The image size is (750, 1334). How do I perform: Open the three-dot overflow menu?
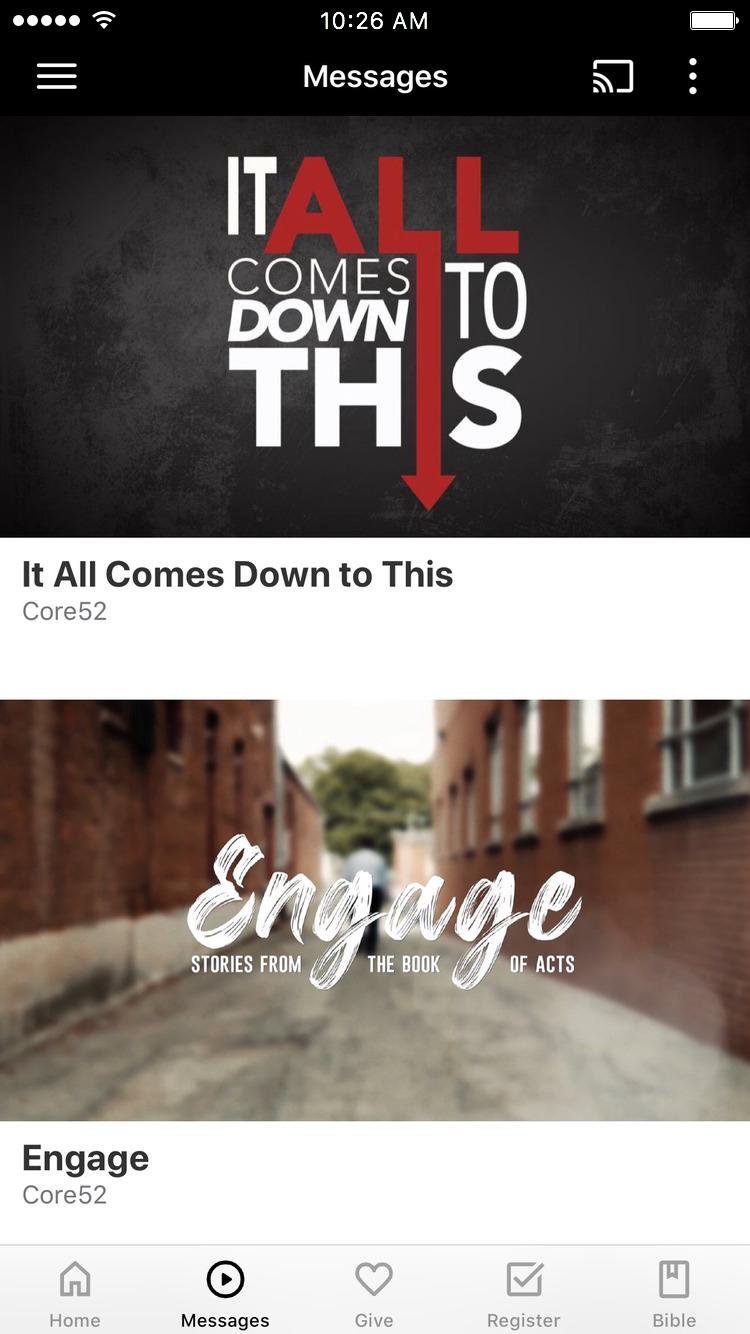[x=693, y=77]
